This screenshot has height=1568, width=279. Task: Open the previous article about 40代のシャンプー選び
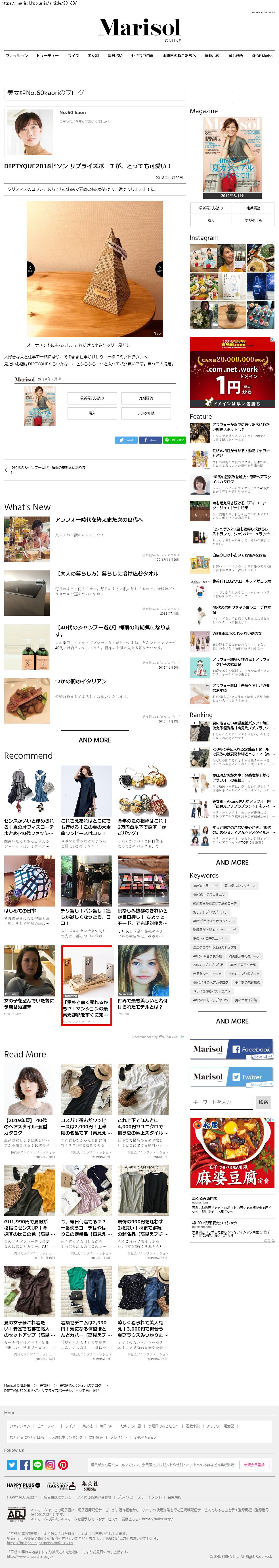click(x=46, y=469)
